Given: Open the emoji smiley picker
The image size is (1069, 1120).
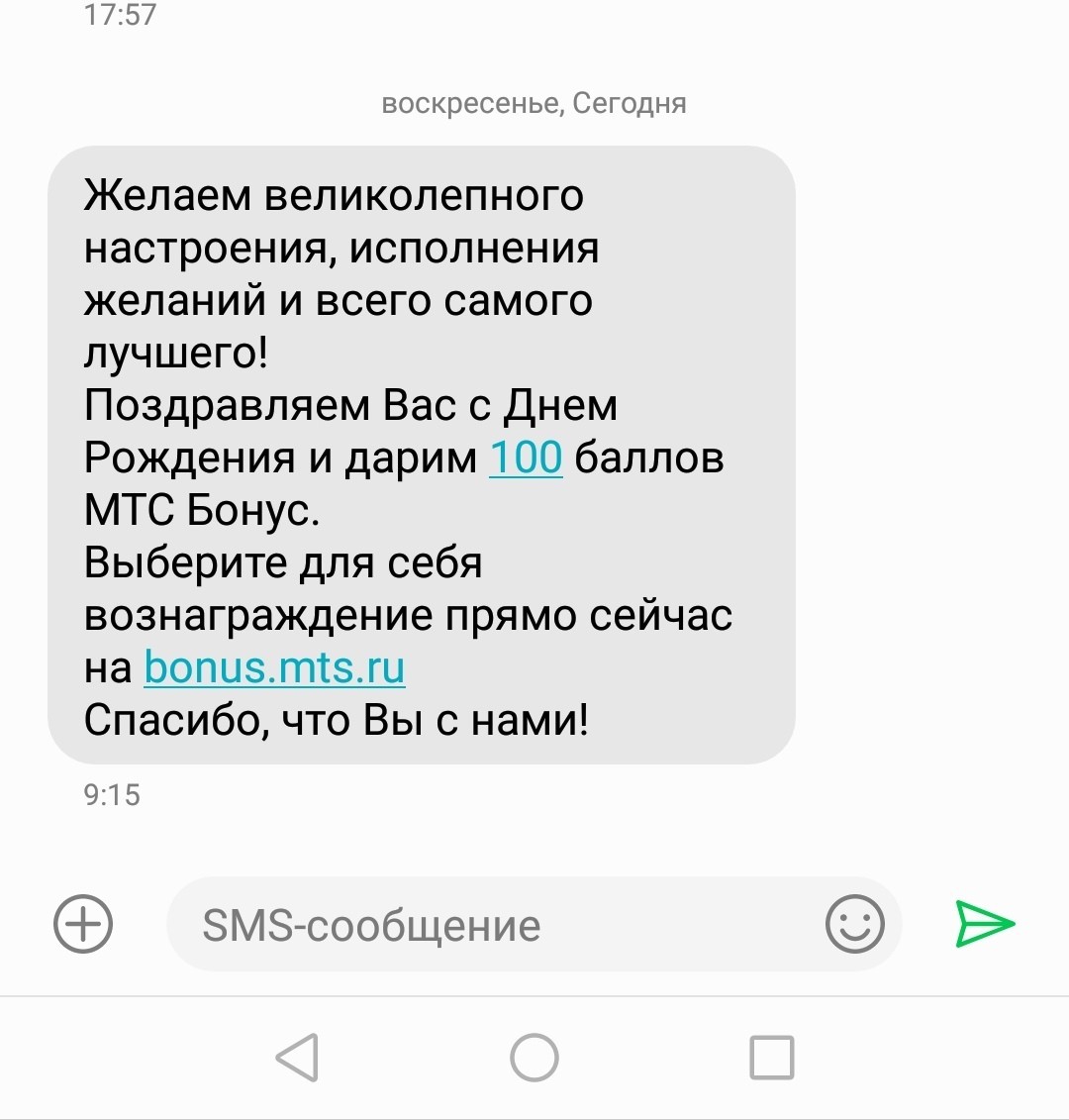Looking at the screenshot, I should tap(854, 924).
